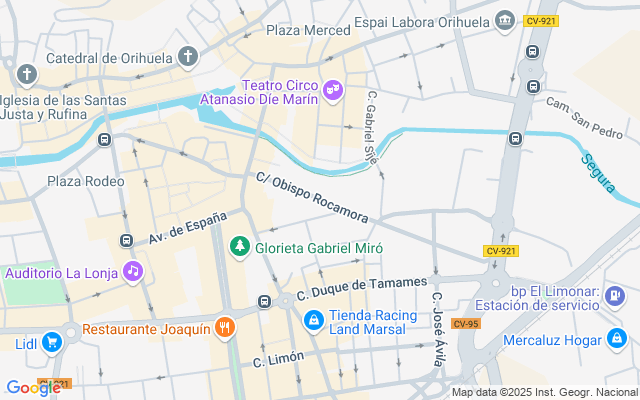Select the Lidl shopping marker

51,342
